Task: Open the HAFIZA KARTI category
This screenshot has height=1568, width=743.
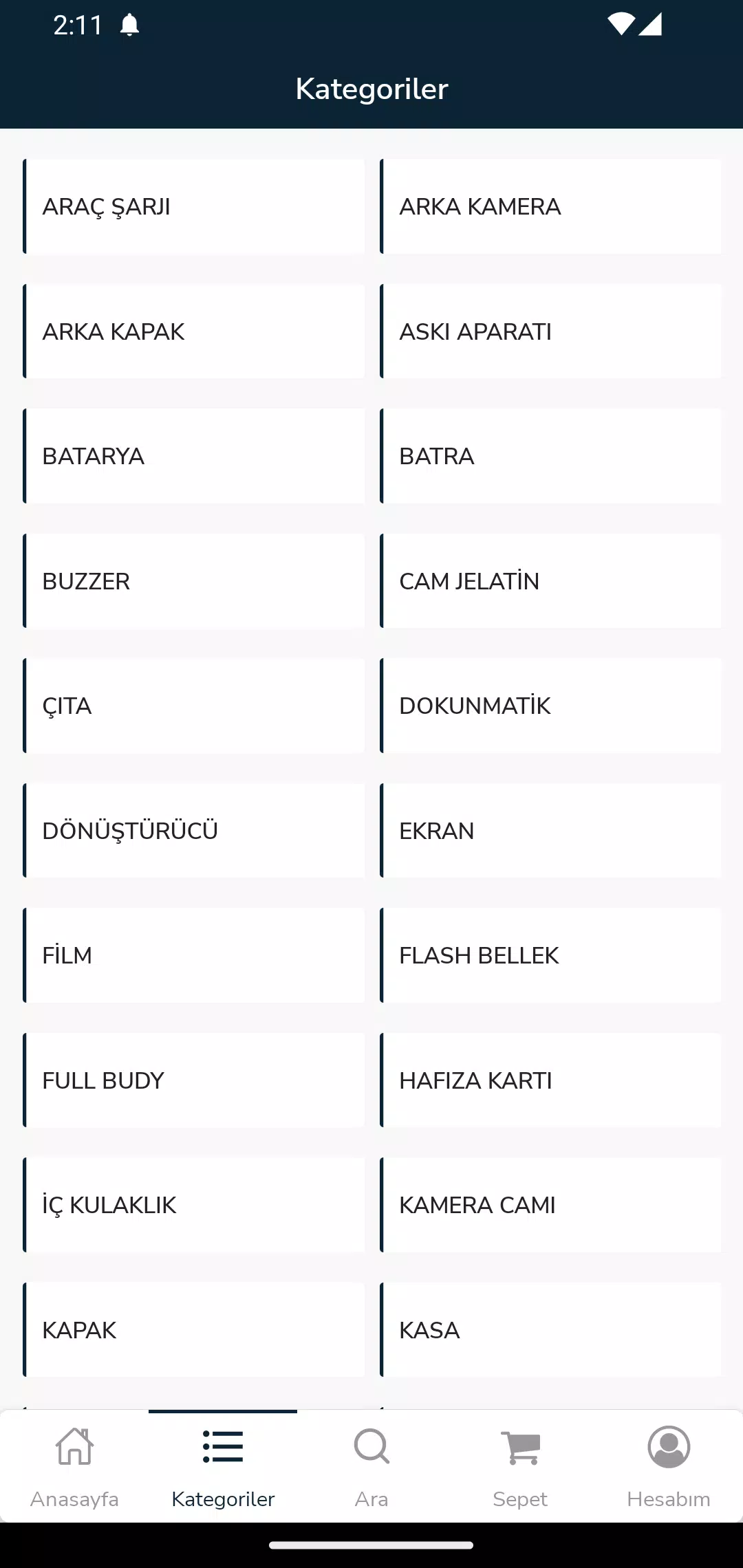Action: tap(550, 1080)
